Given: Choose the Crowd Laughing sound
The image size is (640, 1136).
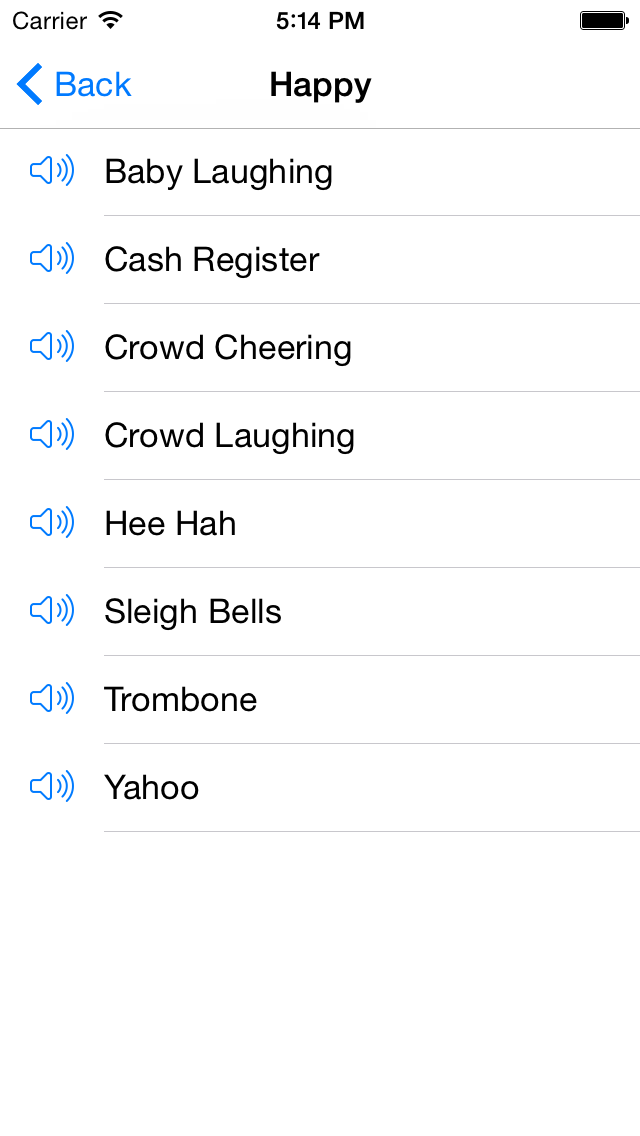Looking at the screenshot, I should [x=229, y=436].
